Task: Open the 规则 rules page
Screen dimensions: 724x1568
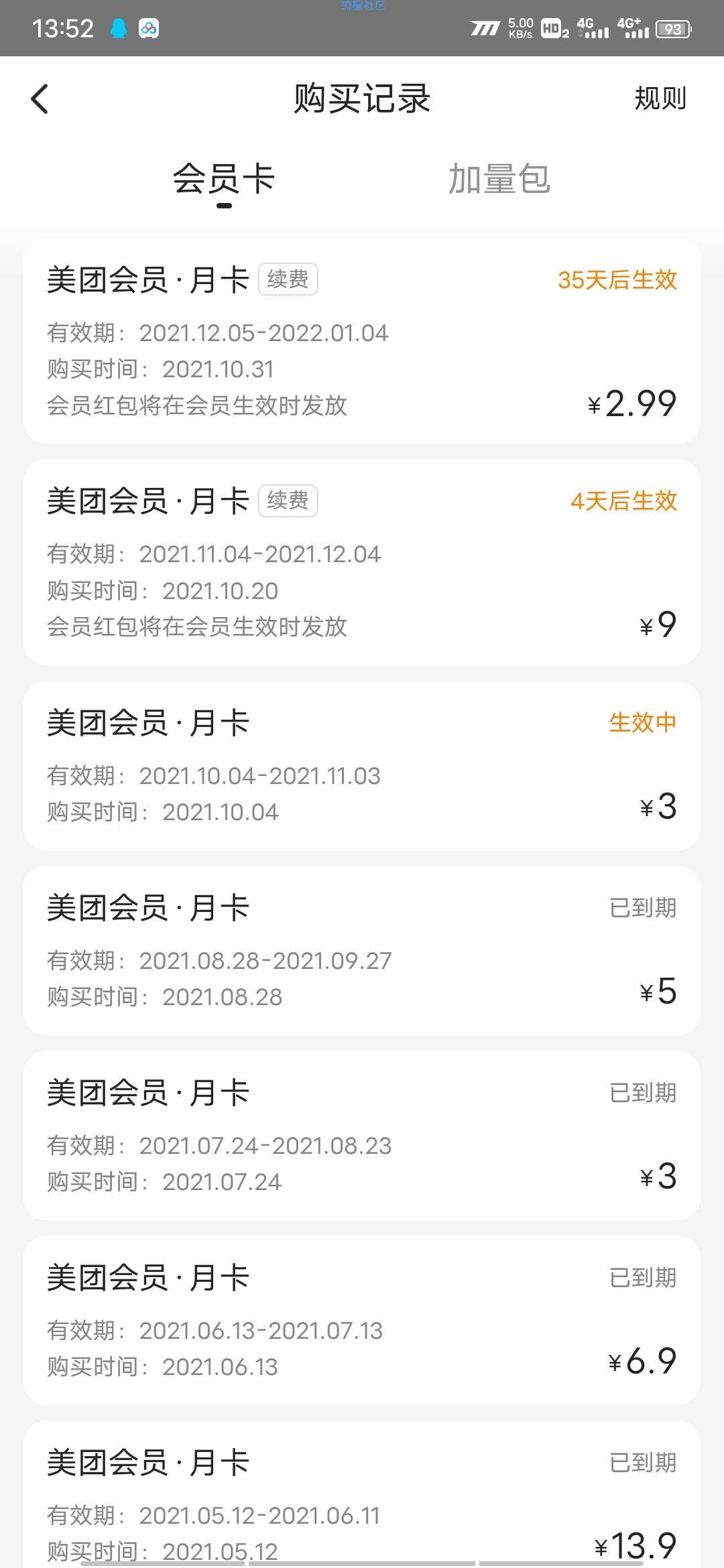Action: 660,99
